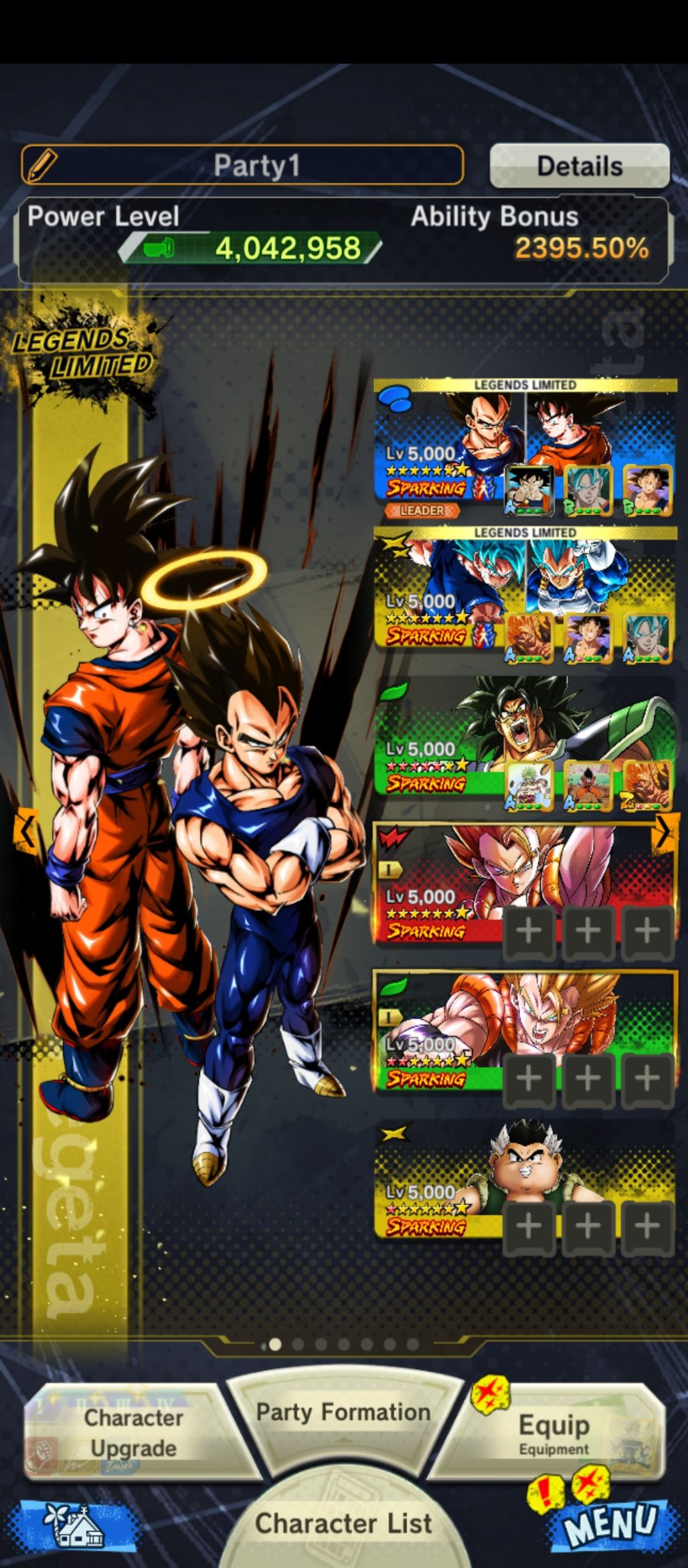The height and width of the screenshot is (1568, 688).
Task: Go to the previous party with left arrow
Action: (x=25, y=831)
